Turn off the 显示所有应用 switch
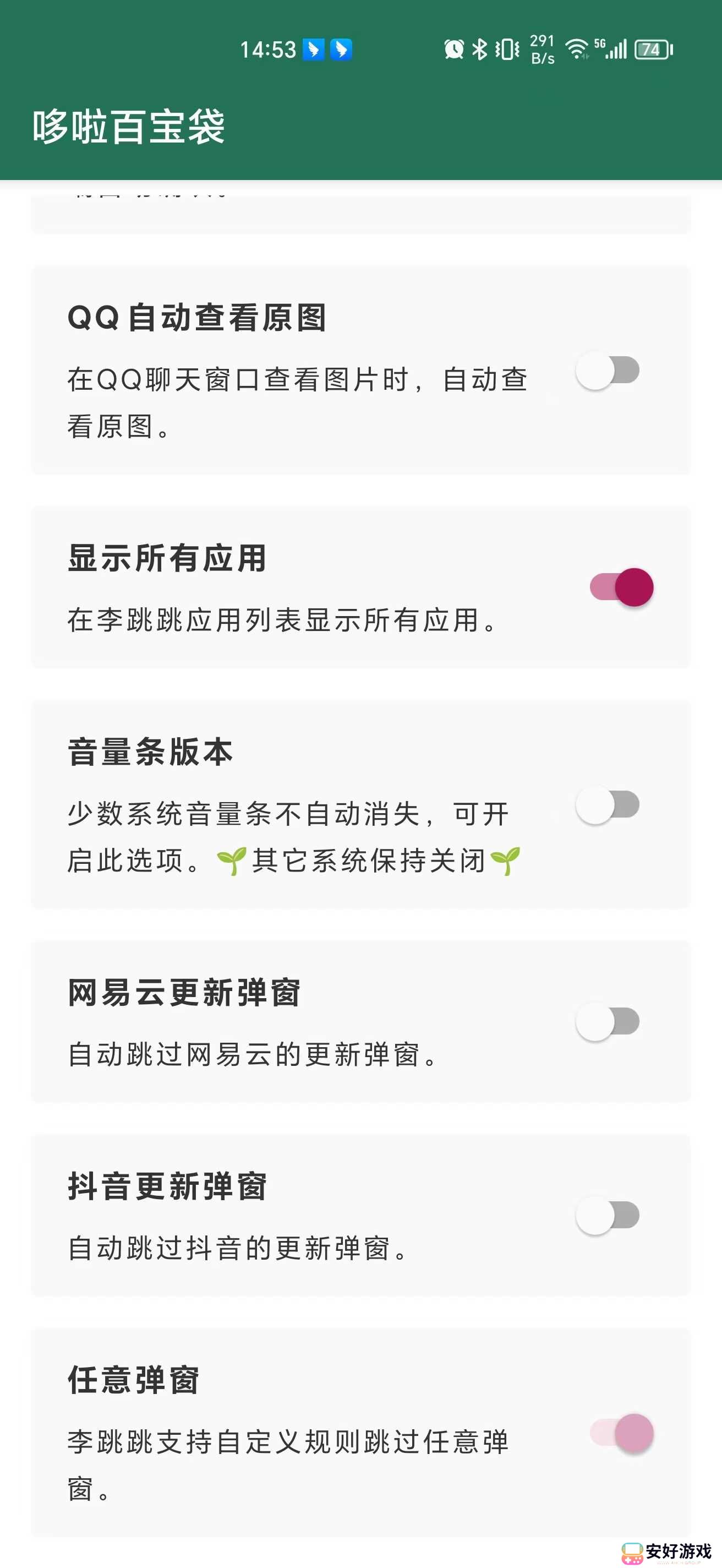 pos(621,587)
